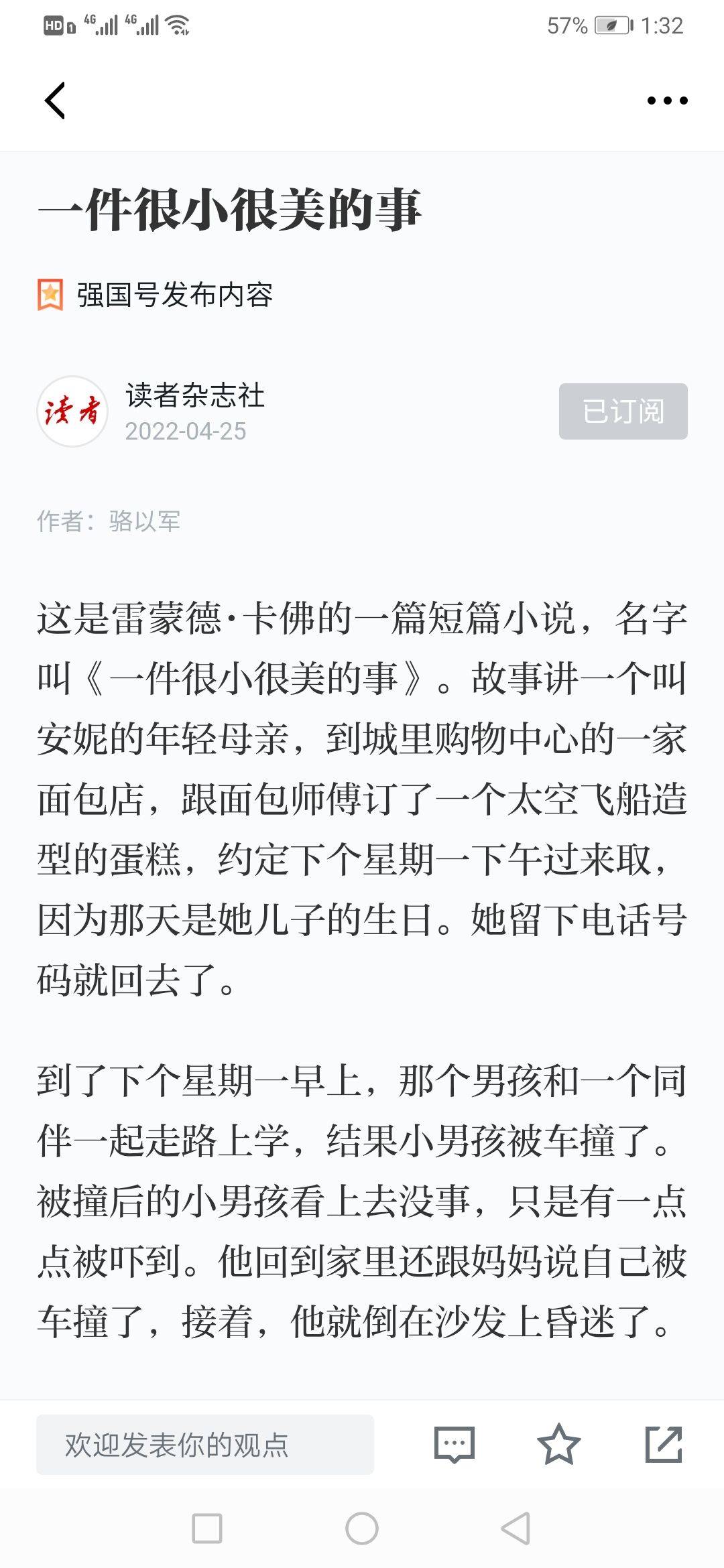
Task: Open the three-dot overflow menu
Action: pos(667,101)
